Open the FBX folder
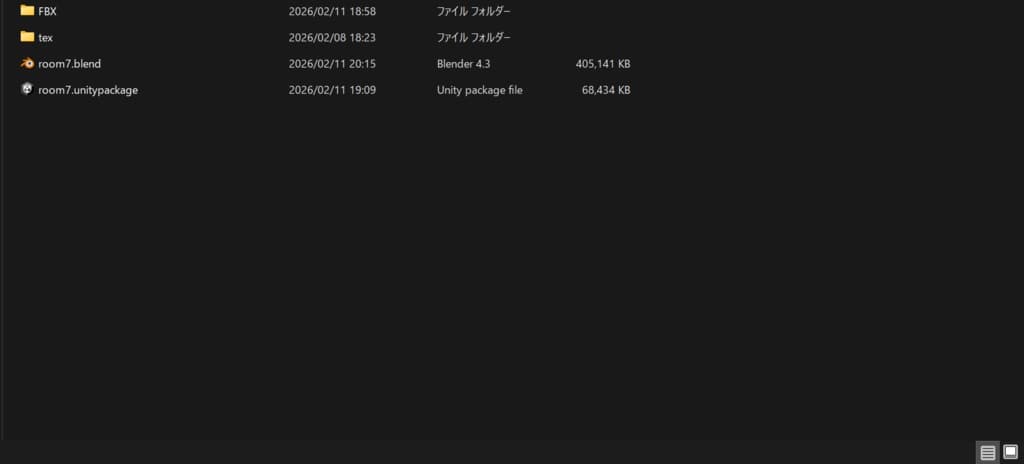This screenshot has width=1024, height=464. [47, 11]
